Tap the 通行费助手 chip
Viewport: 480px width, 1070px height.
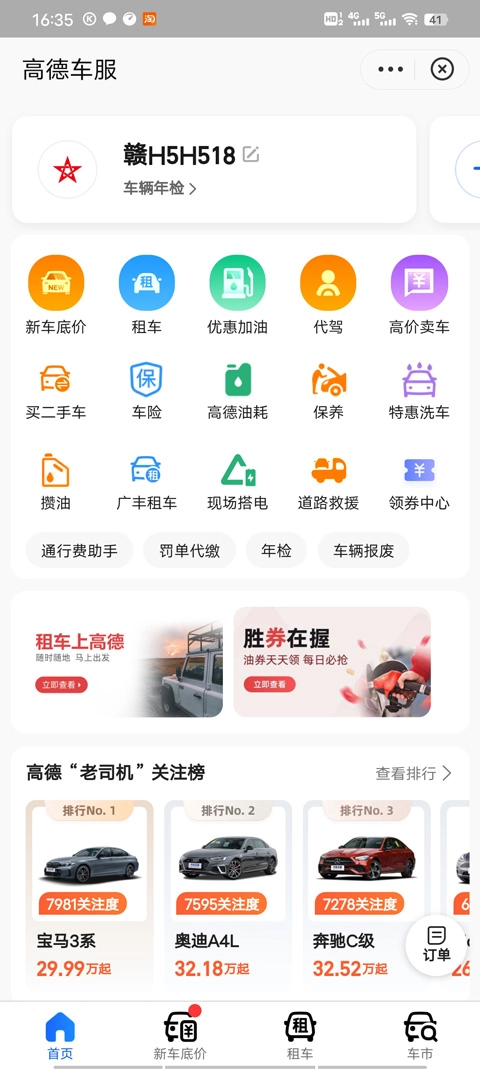click(79, 551)
